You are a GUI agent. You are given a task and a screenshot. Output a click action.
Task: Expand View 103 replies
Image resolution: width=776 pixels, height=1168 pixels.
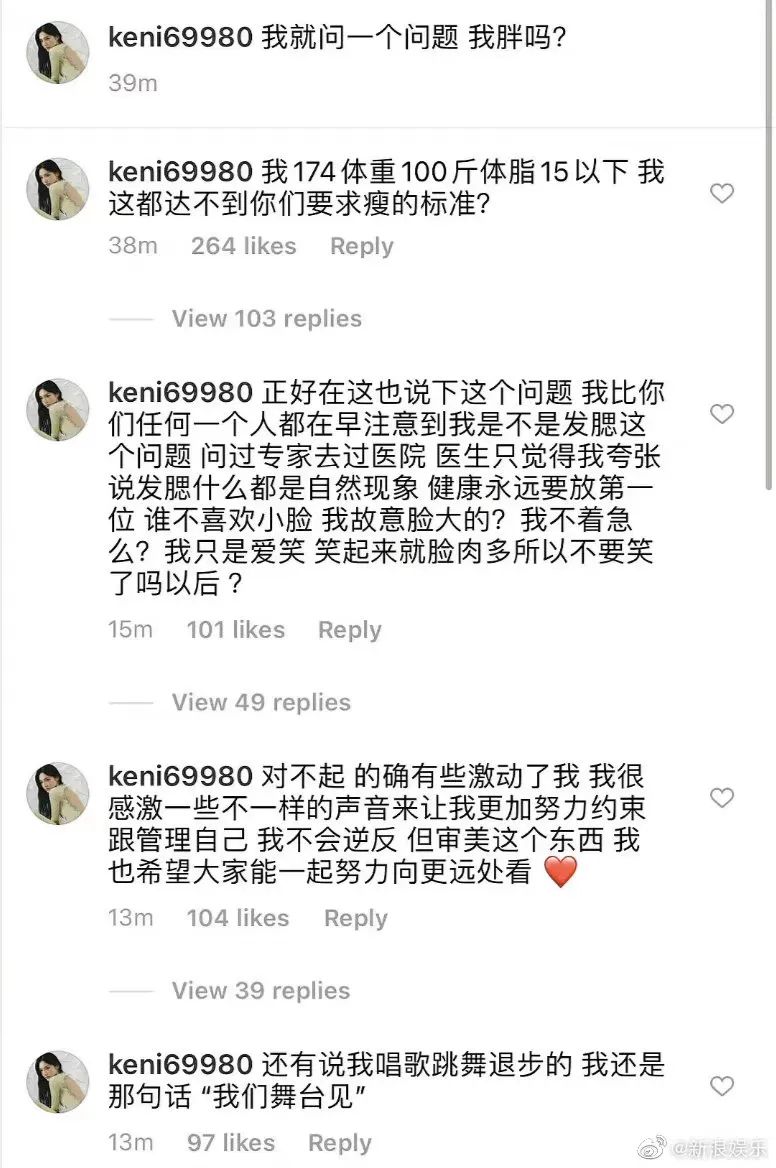[266, 319]
